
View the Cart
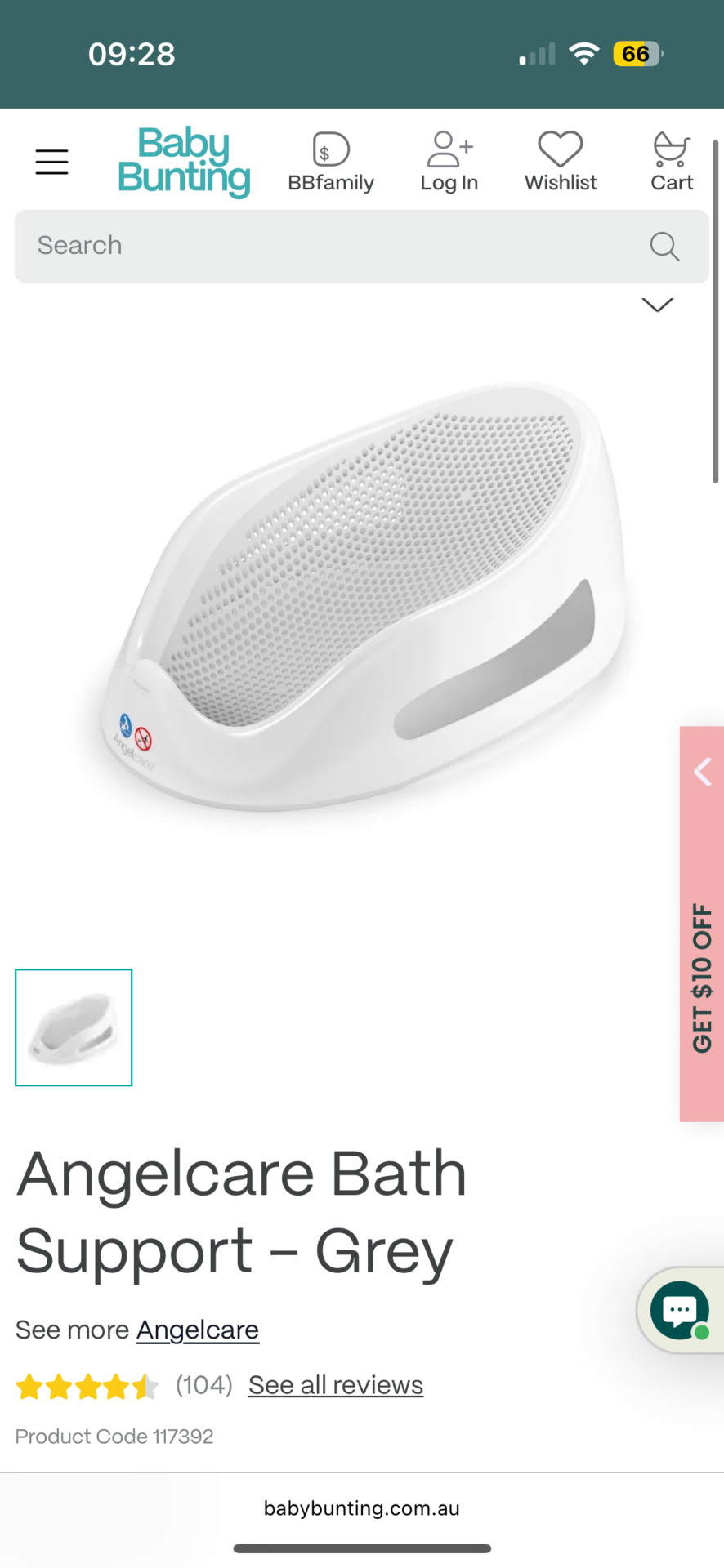coord(672,162)
